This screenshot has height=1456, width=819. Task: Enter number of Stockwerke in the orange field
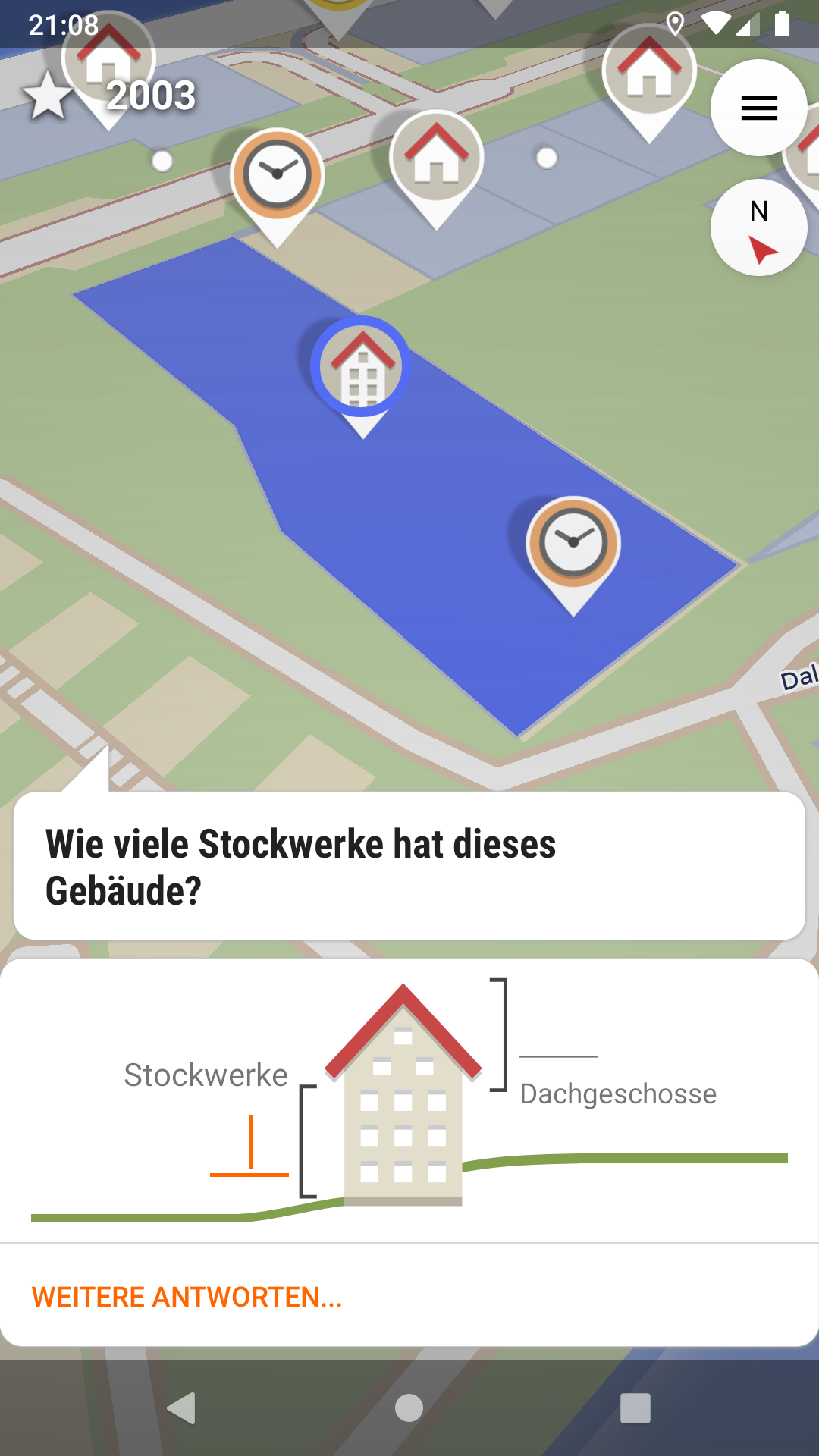[x=249, y=1147]
